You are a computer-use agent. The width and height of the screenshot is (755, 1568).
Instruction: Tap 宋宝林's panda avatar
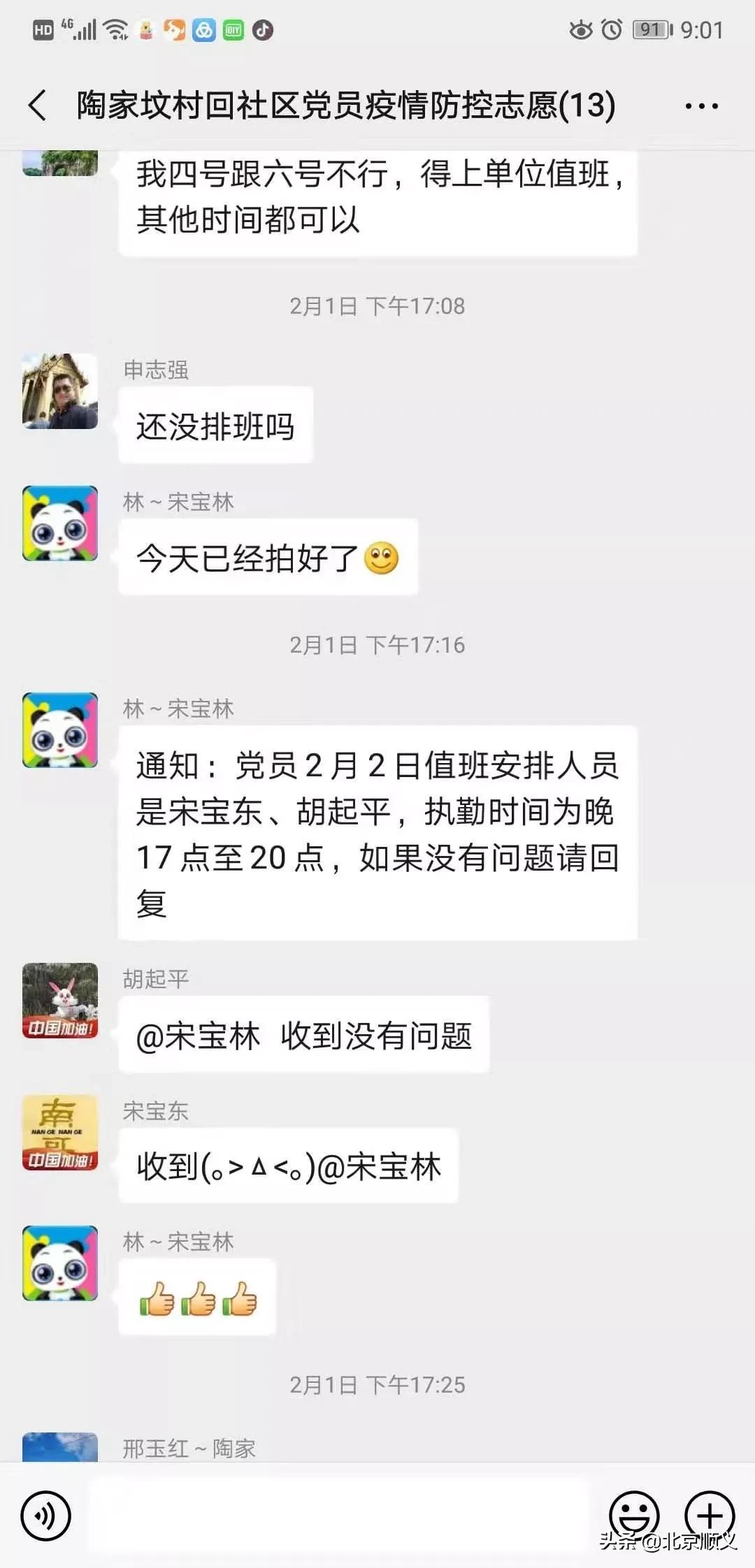tap(59, 731)
